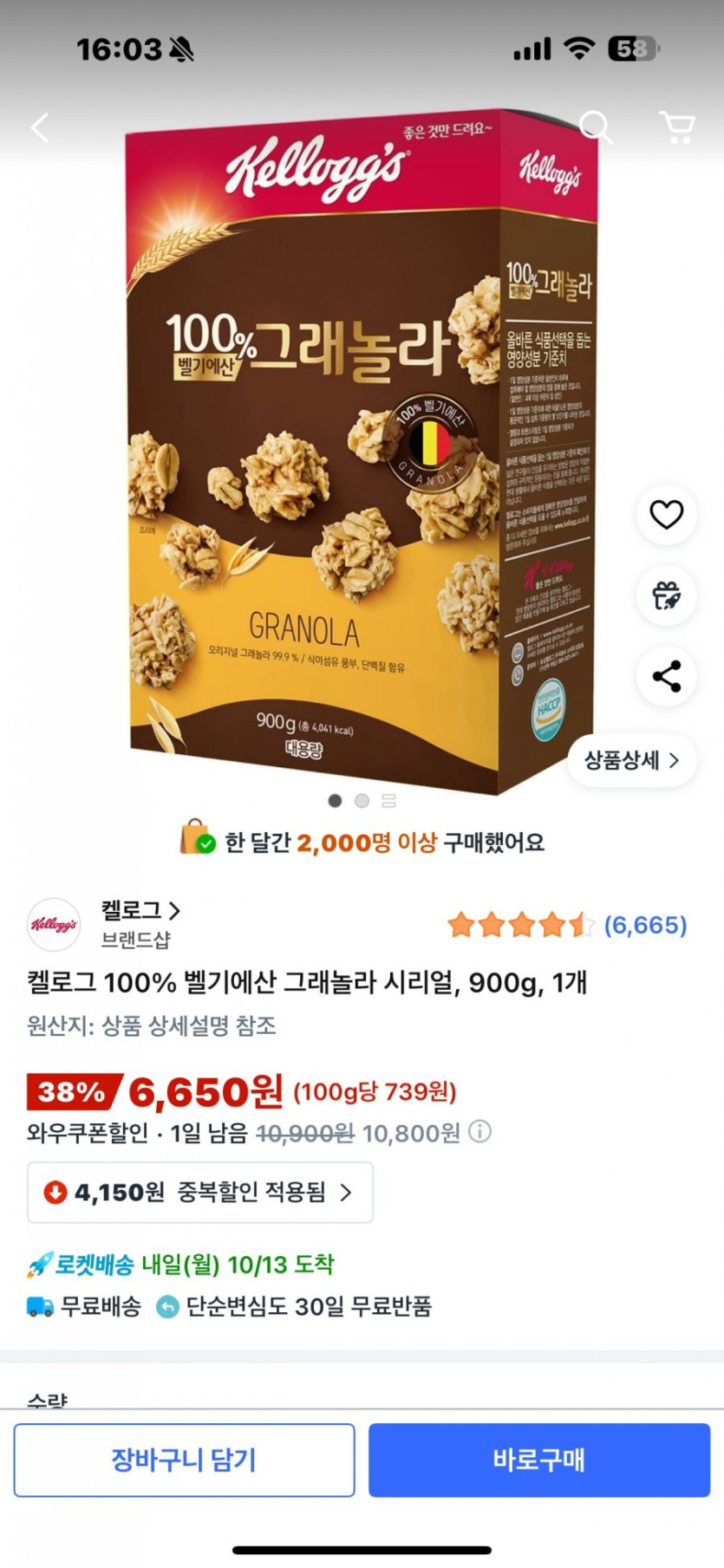Open the search magnifier icon

click(x=596, y=127)
